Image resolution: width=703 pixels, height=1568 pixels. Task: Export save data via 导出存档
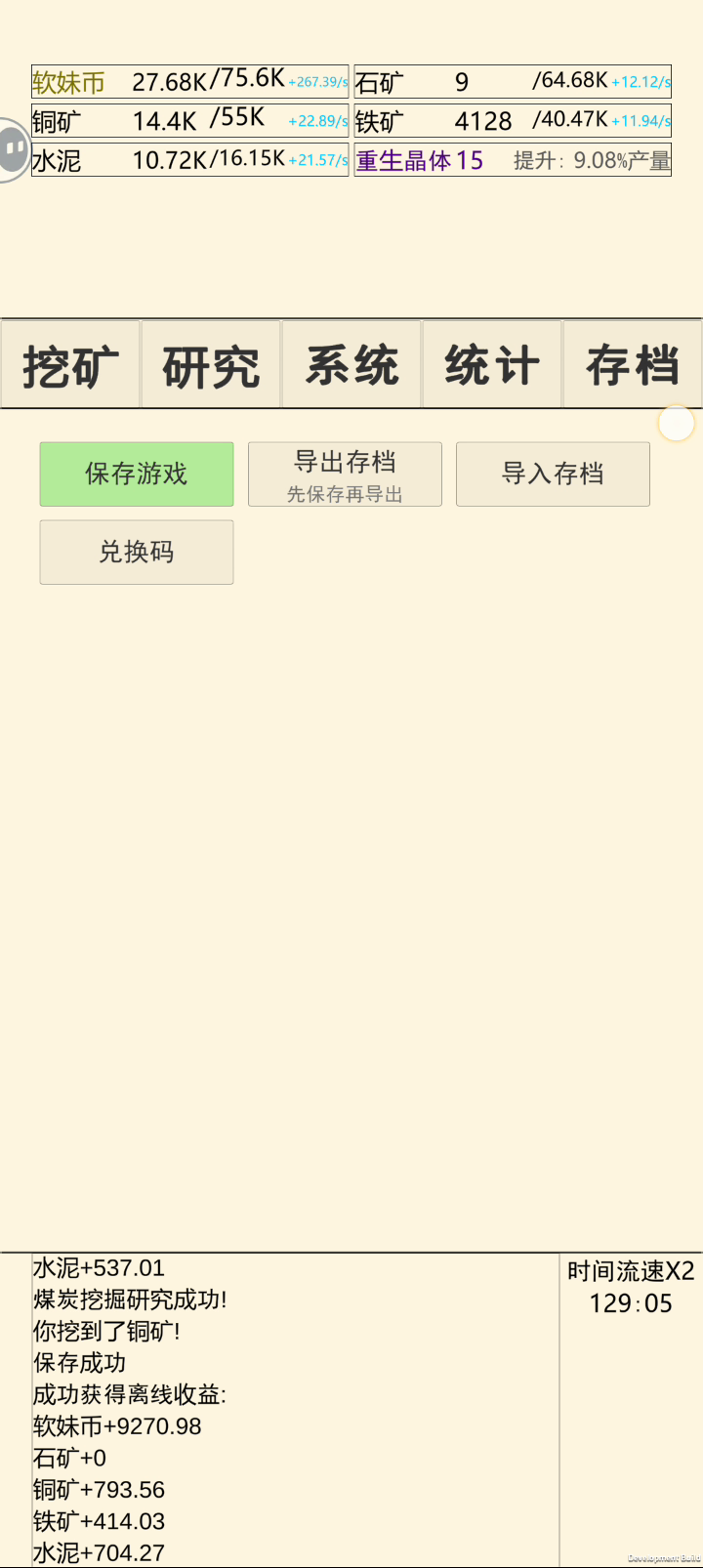pos(345,475)
